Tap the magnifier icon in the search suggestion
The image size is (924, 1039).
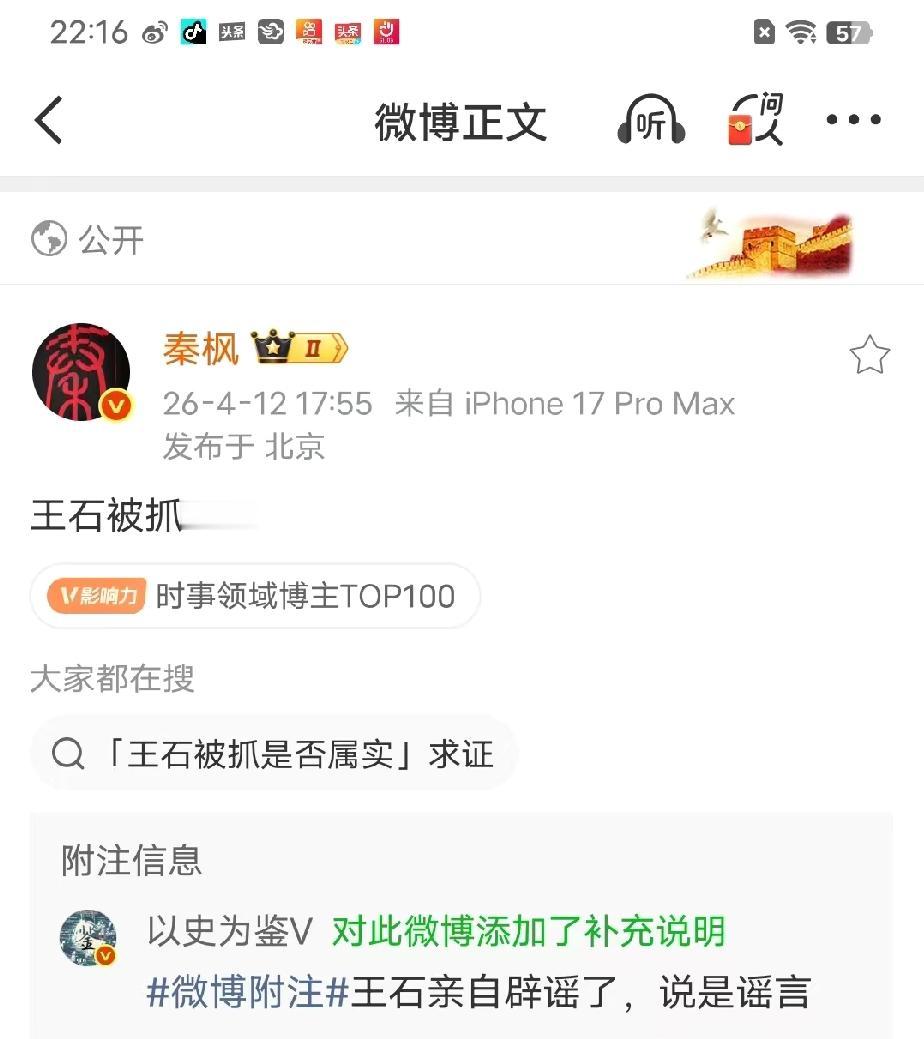[x=67, y=753]
